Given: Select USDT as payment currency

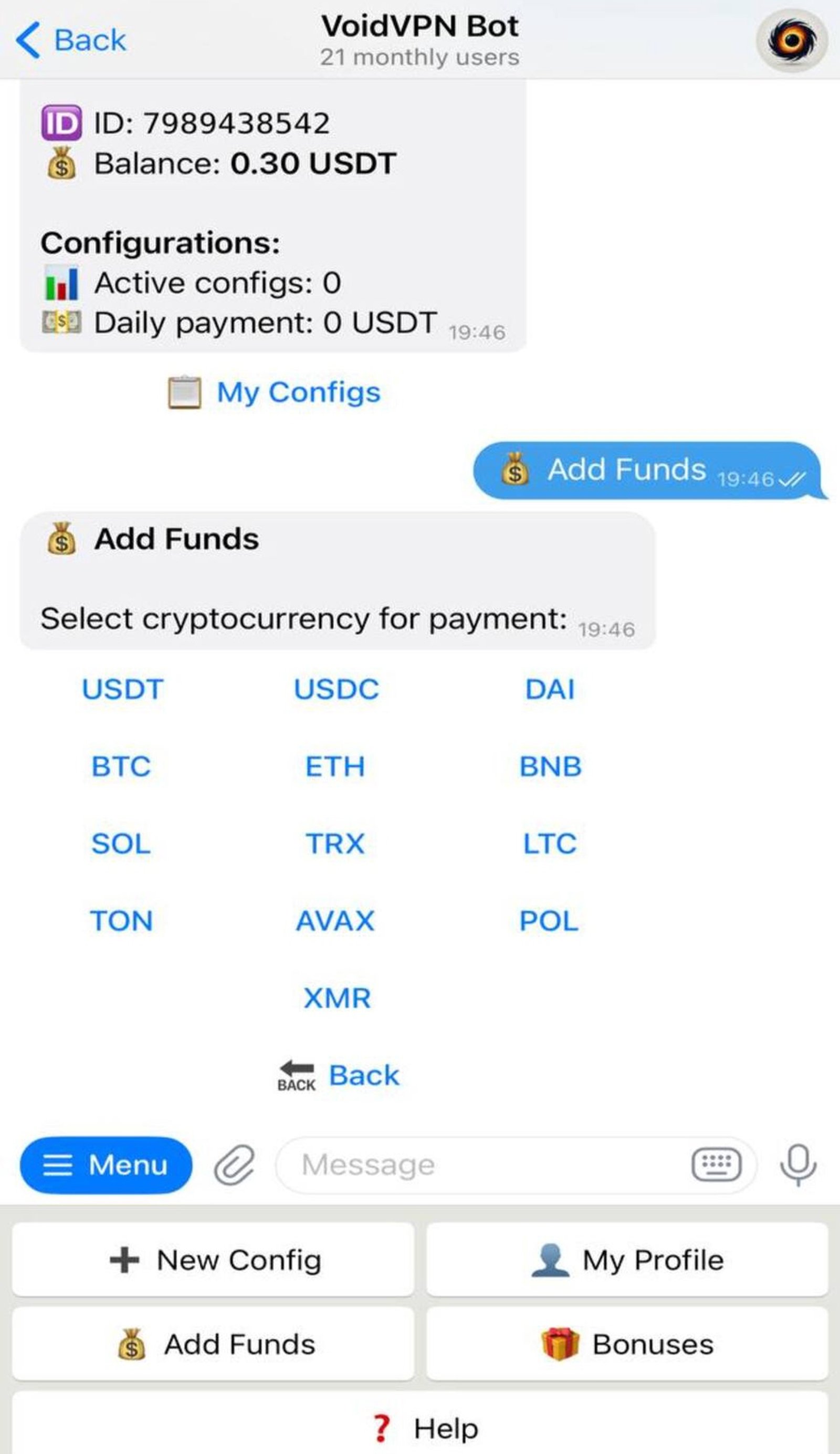Looking at the screenshot, I should point(122,689).
